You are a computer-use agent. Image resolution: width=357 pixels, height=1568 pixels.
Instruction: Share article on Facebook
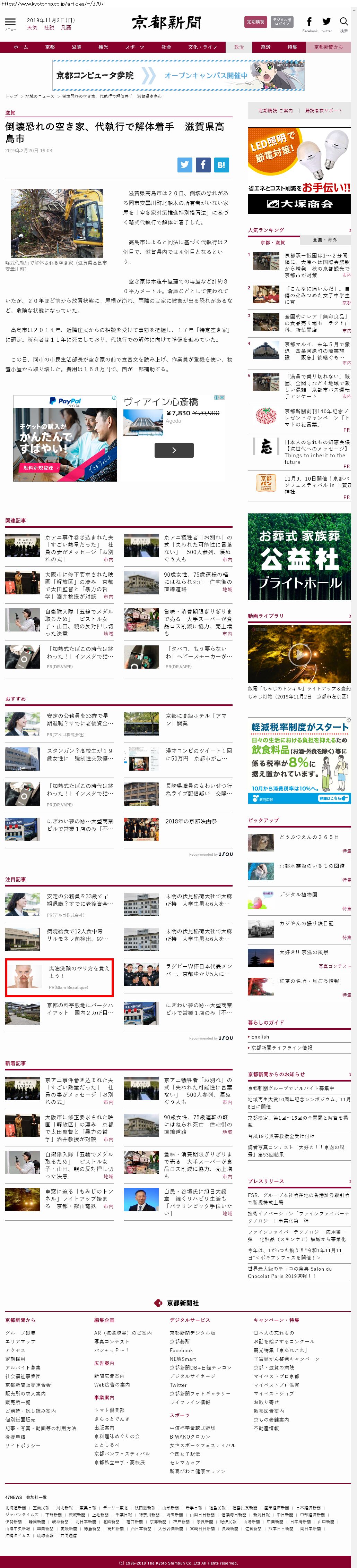(x=203, y=164)
